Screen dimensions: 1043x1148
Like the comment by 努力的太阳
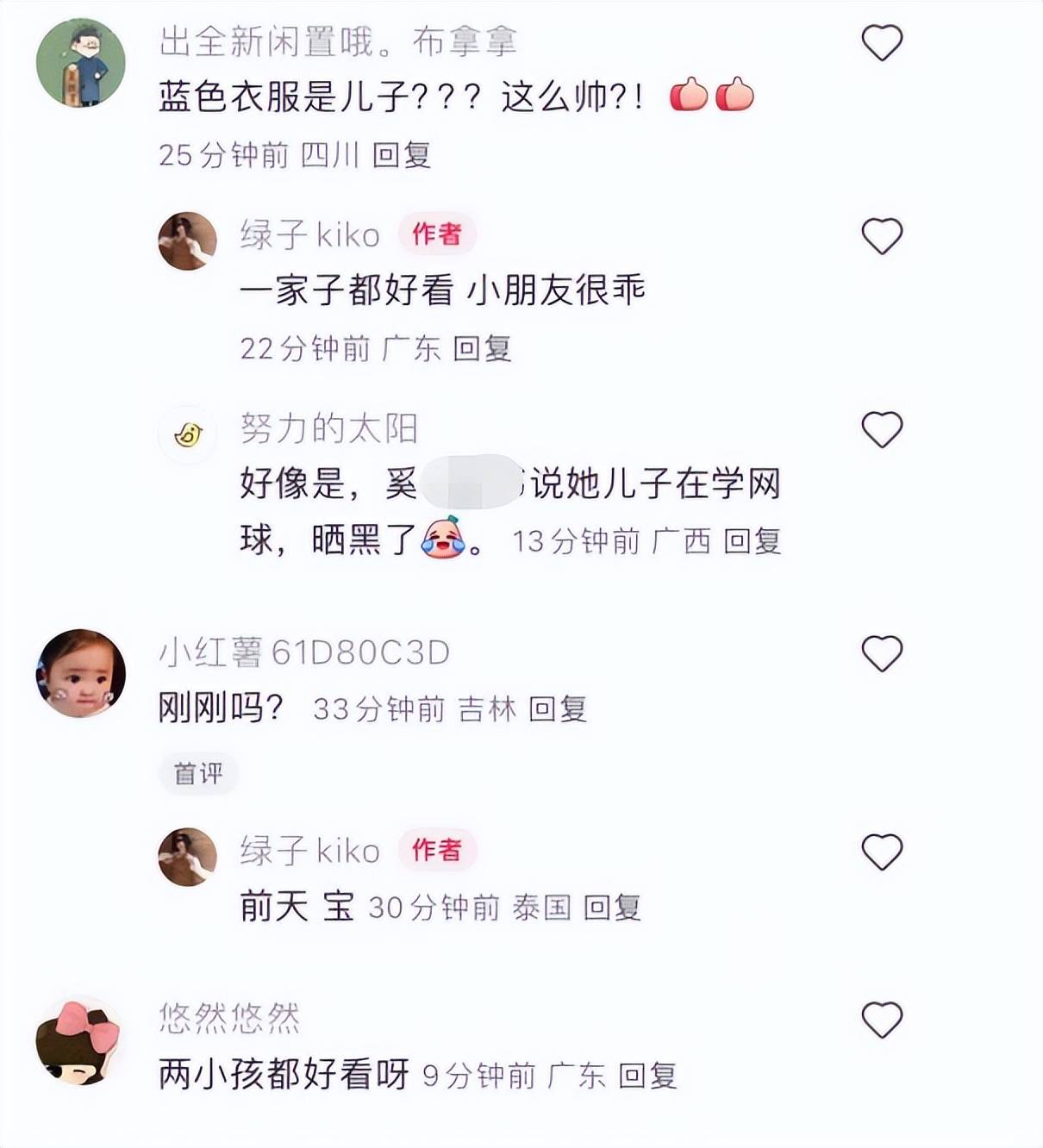(x=882, y=429)
